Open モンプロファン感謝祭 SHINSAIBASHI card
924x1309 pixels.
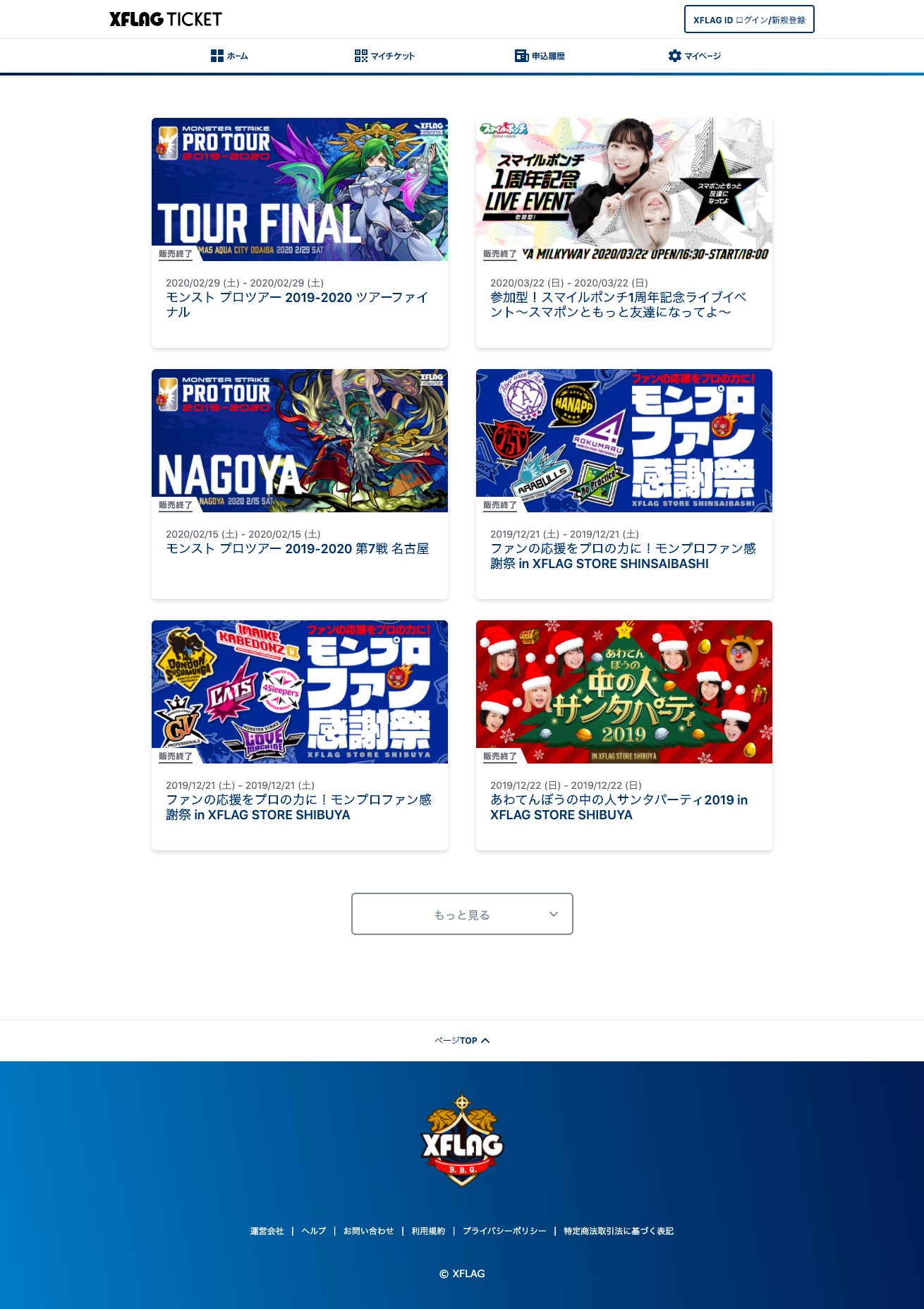click(x=624, y=483)
